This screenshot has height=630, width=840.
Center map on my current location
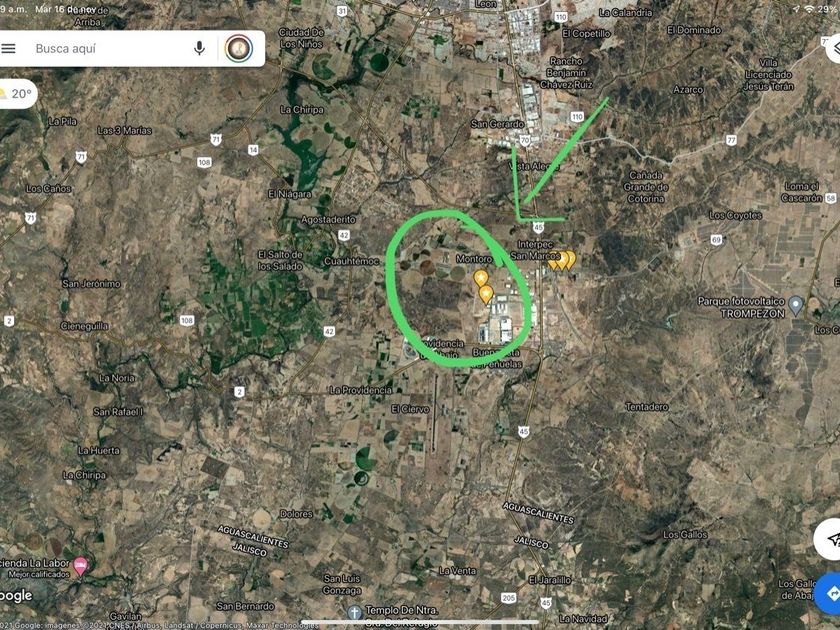(828, 539)
